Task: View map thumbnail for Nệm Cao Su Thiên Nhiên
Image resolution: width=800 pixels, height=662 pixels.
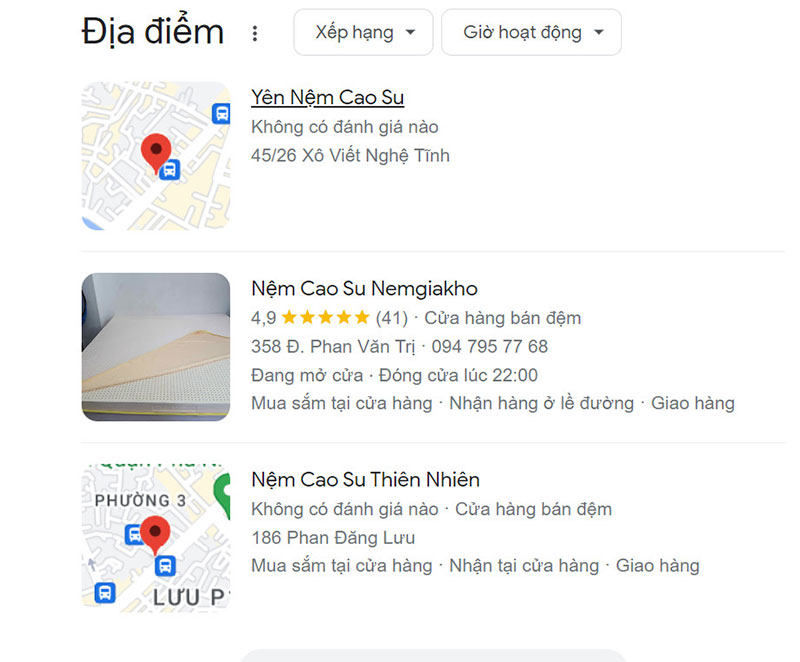Action: (156, 537)
